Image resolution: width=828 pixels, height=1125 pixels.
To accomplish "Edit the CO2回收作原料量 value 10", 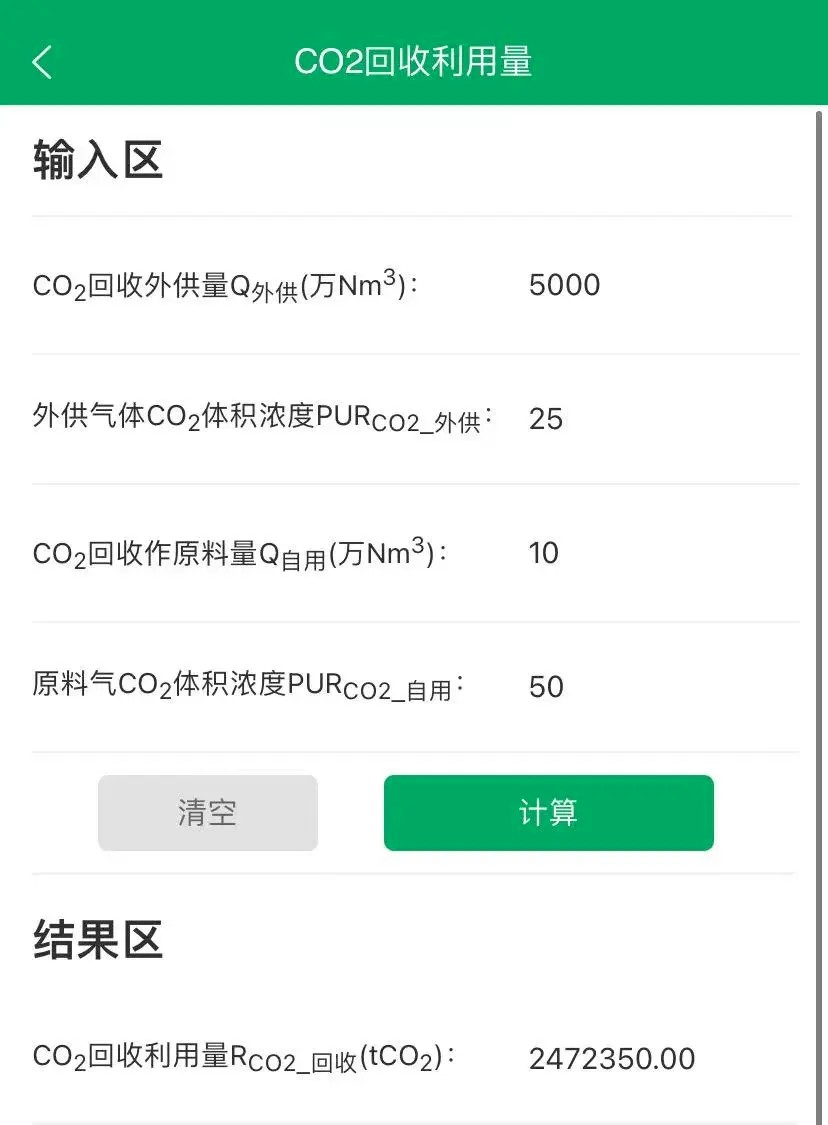I will (544, 552).
